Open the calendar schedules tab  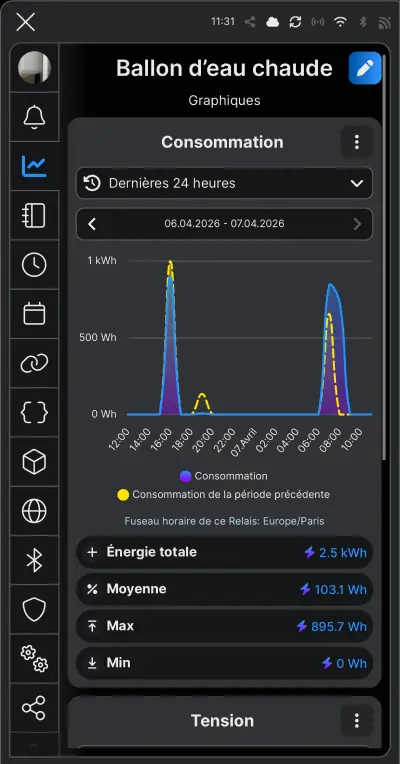click(x=34, y=314)
